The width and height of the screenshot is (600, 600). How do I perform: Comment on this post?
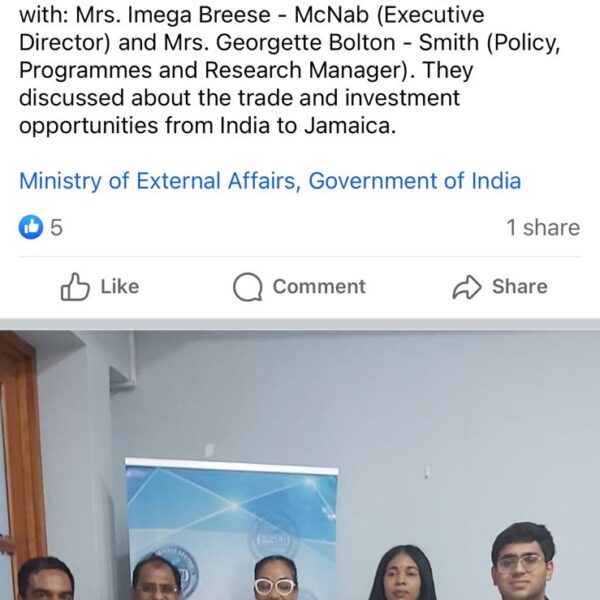[299, 287]
